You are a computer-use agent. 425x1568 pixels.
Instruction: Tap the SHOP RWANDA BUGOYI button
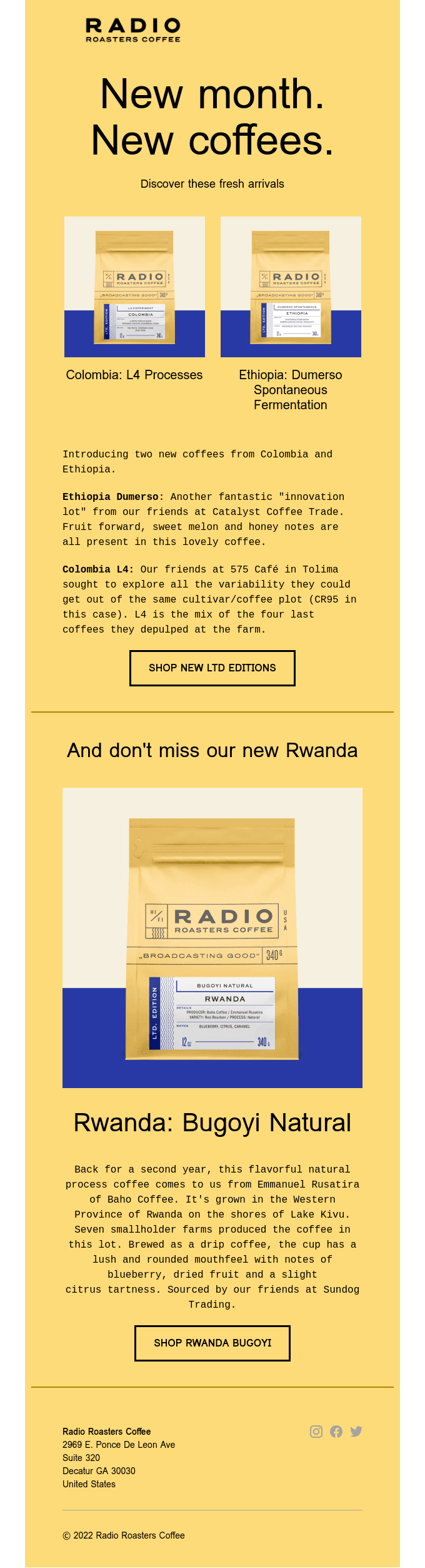[212, 1343]
